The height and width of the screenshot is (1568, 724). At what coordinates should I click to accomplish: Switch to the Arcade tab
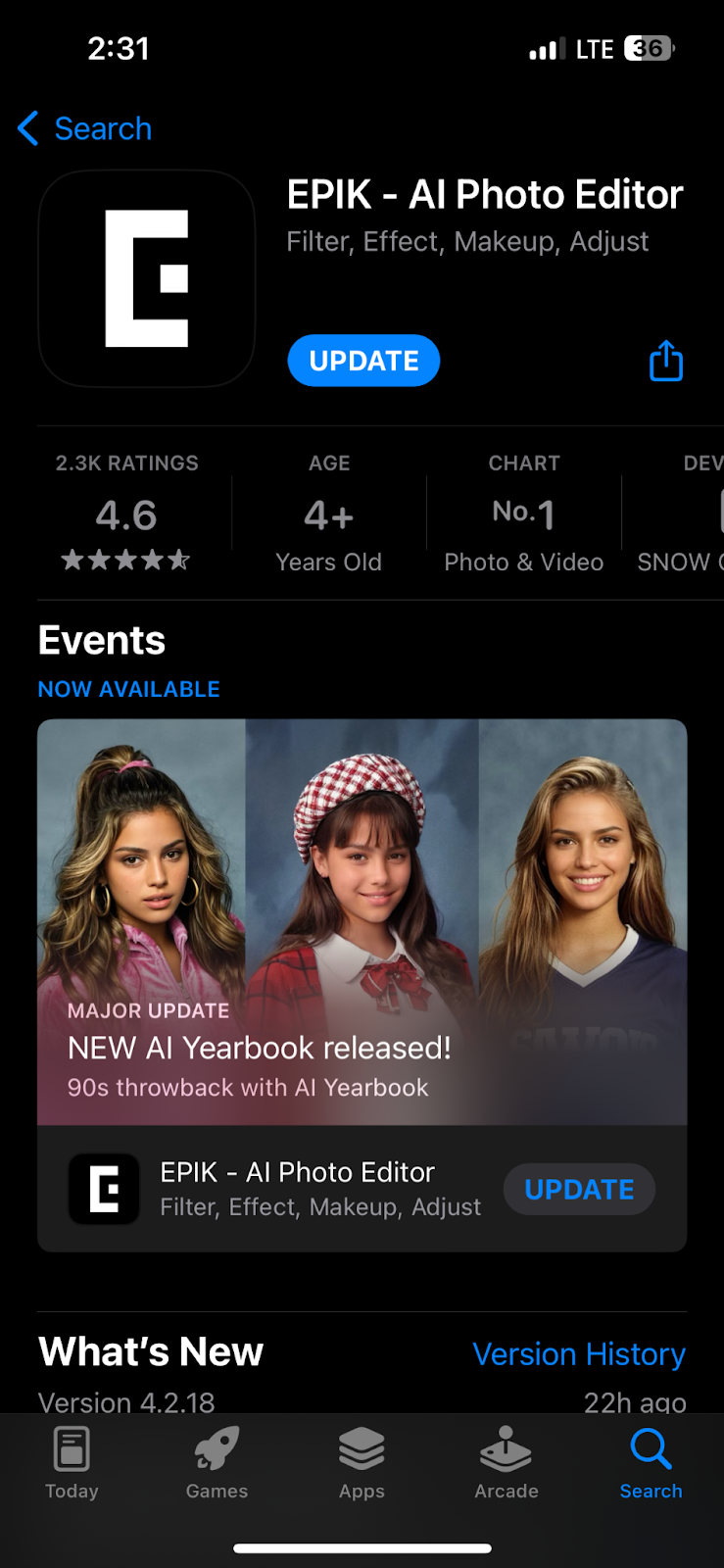(x=506, y=1463)
